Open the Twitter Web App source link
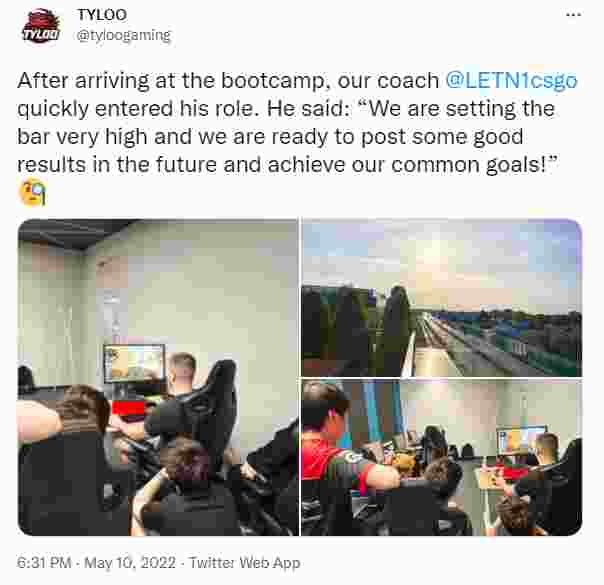Screen dimensions: 604x585 tap(244, 563)
